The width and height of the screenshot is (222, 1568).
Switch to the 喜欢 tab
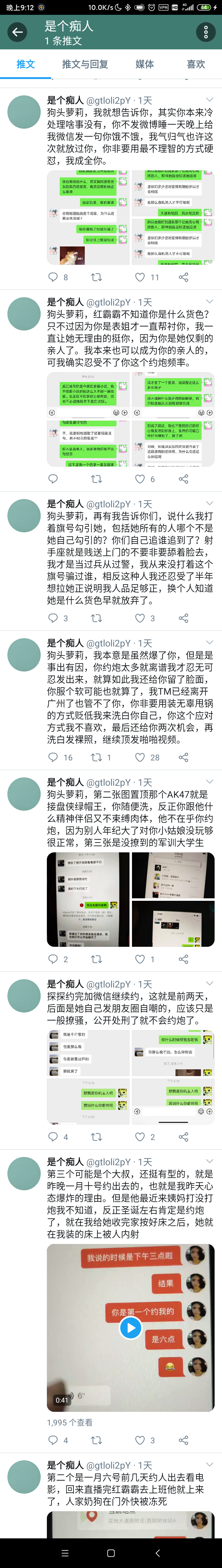click(x=195, y=64)
